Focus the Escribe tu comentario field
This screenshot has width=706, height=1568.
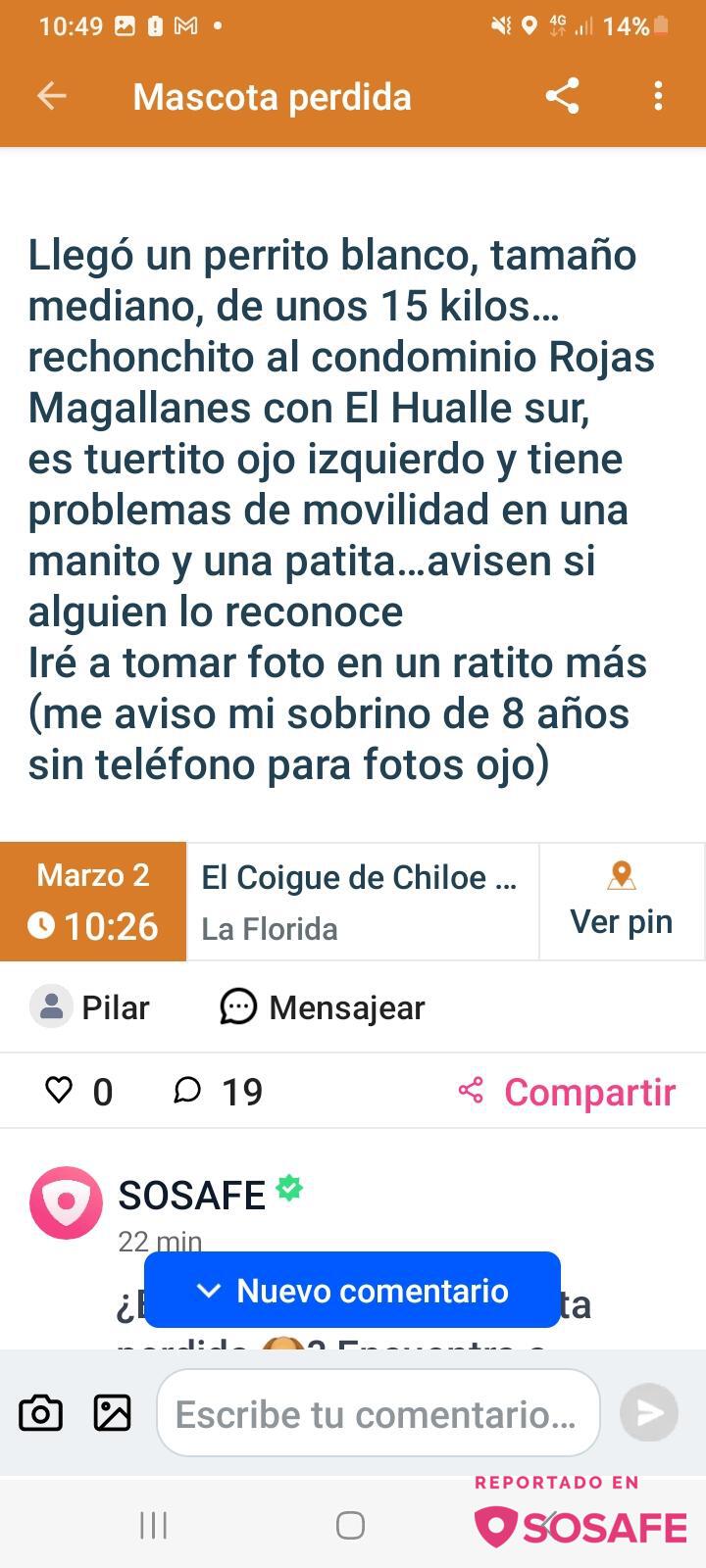(x=377, y=1413)
